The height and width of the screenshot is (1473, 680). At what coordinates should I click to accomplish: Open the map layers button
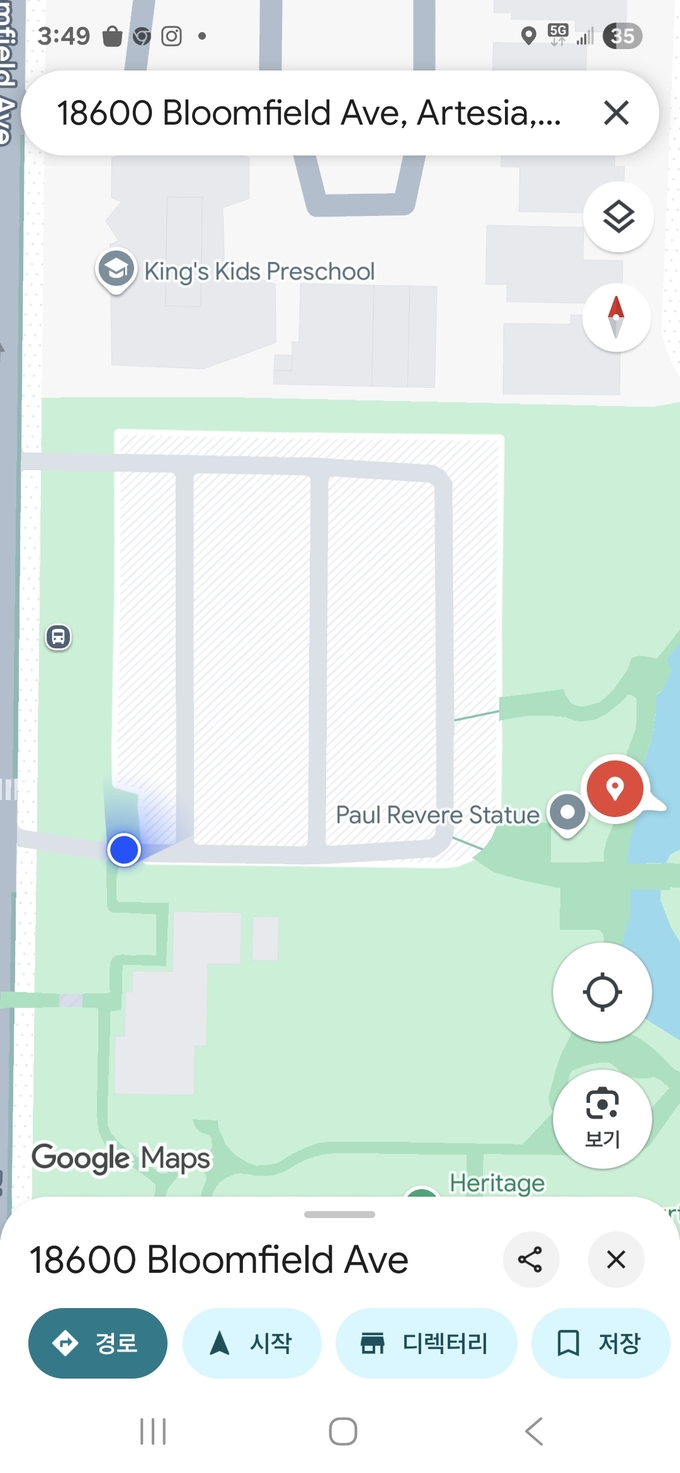[x=618, y=216]
